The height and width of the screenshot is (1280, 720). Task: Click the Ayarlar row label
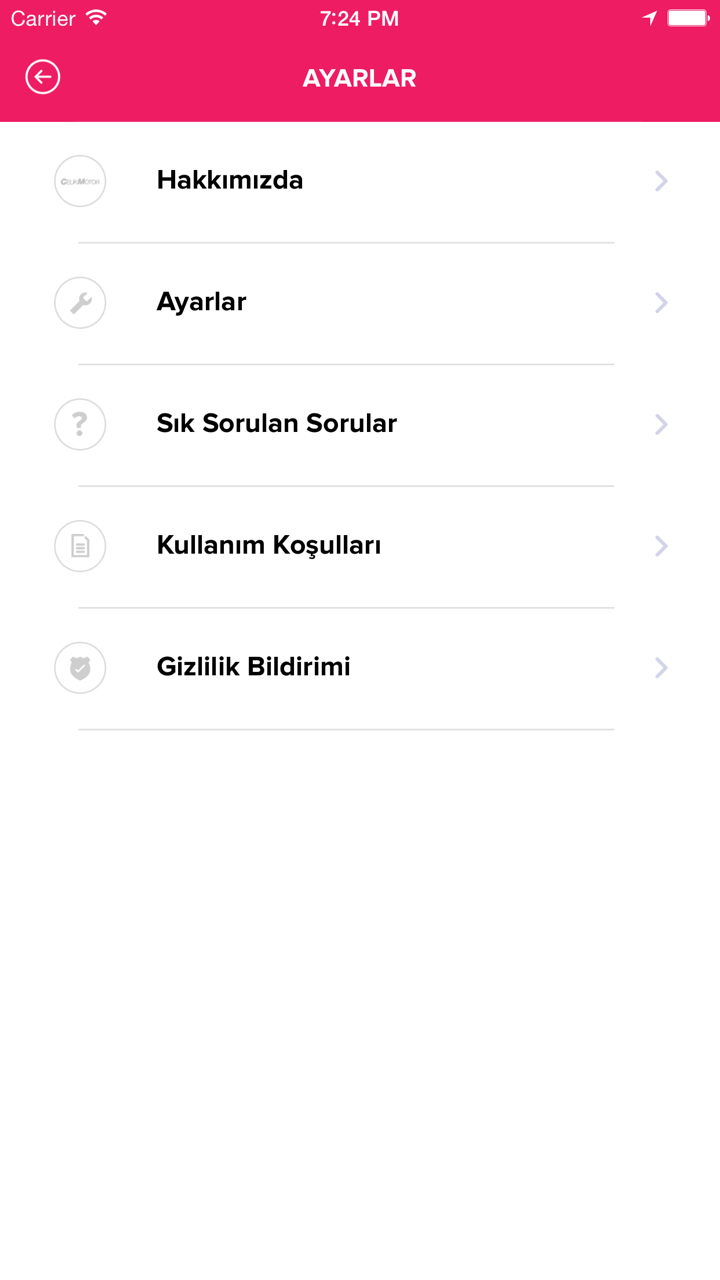click(x=201, y=302)
